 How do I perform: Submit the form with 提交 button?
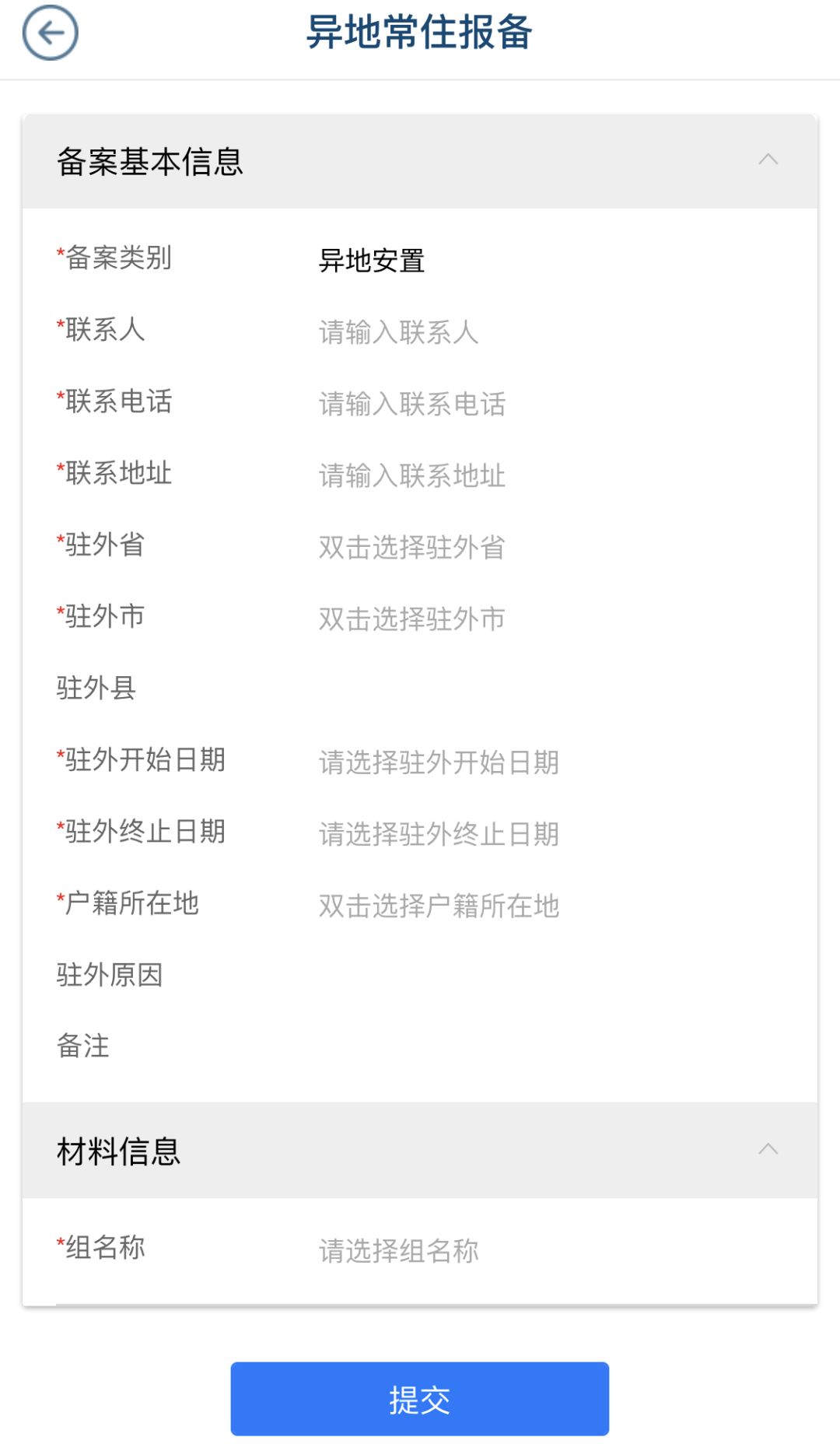420,1399
